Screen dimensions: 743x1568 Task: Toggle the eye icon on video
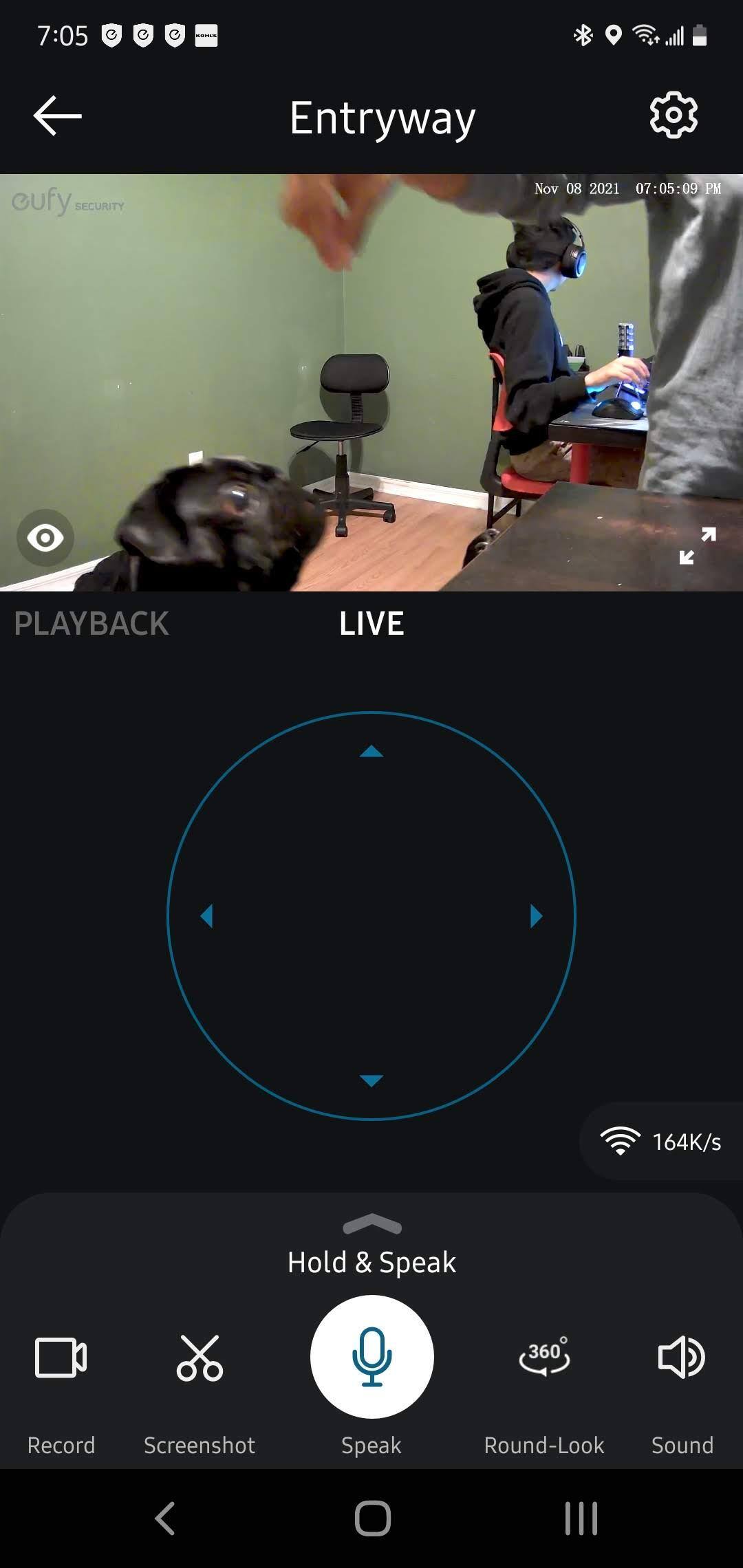click(45, 538)
